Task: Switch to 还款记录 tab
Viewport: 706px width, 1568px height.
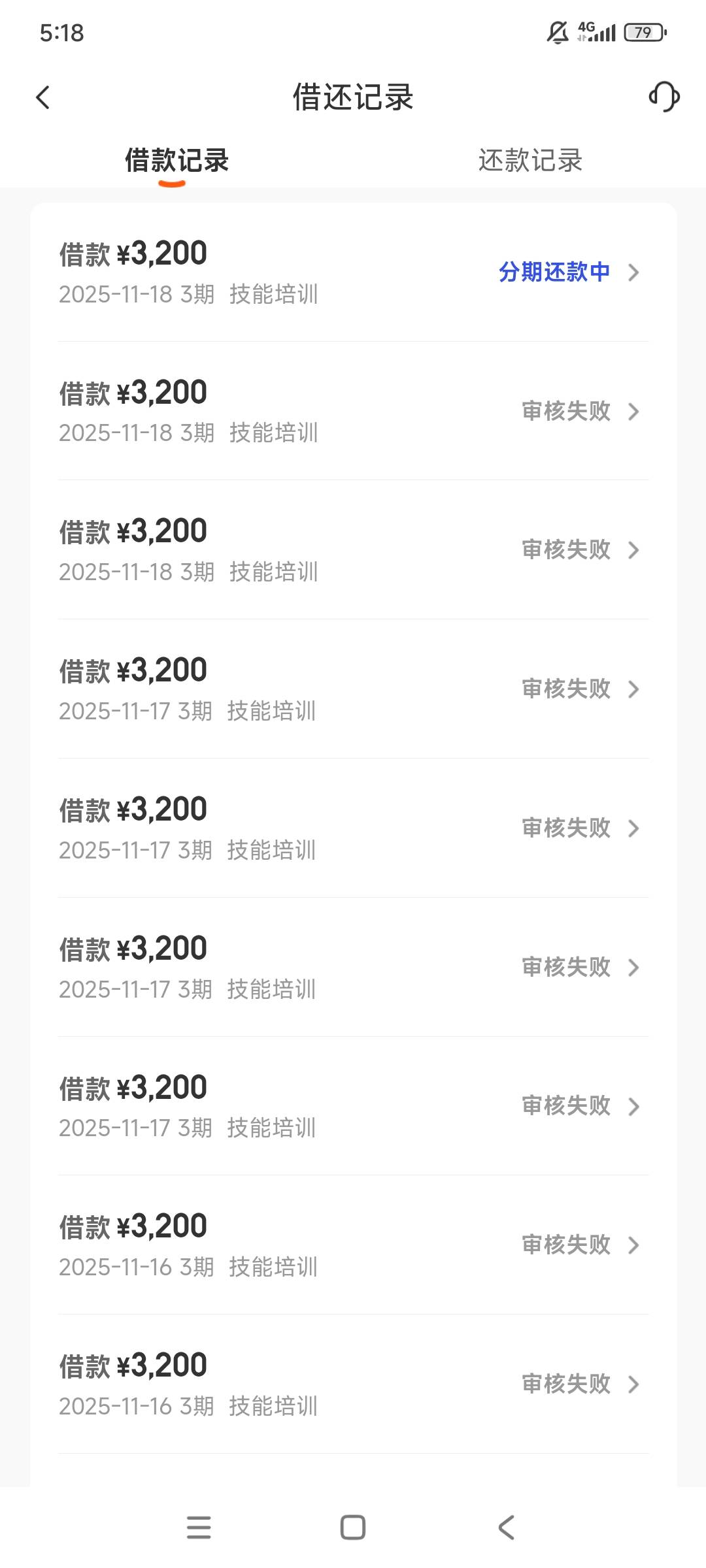Action: click(529, 161)
